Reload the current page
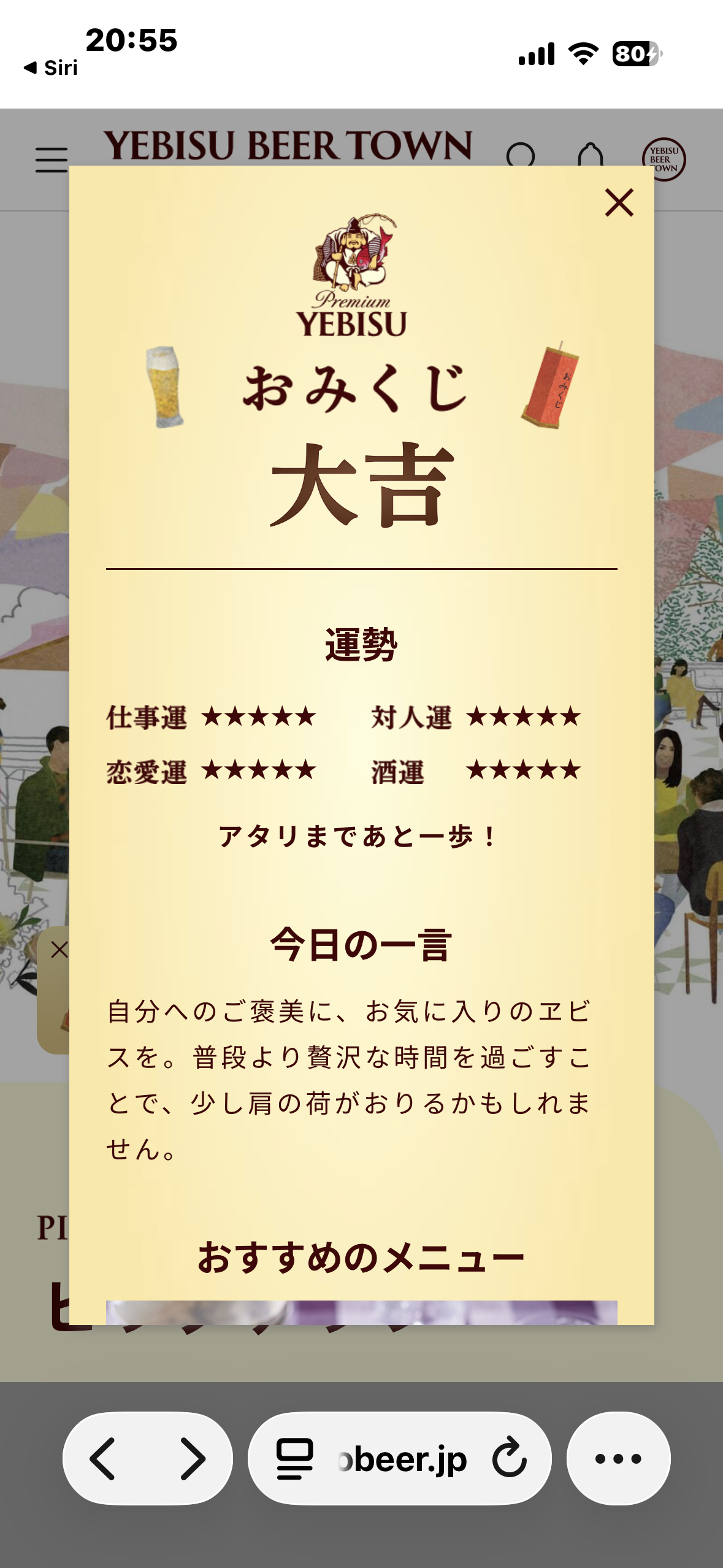 coord(510,1458)
